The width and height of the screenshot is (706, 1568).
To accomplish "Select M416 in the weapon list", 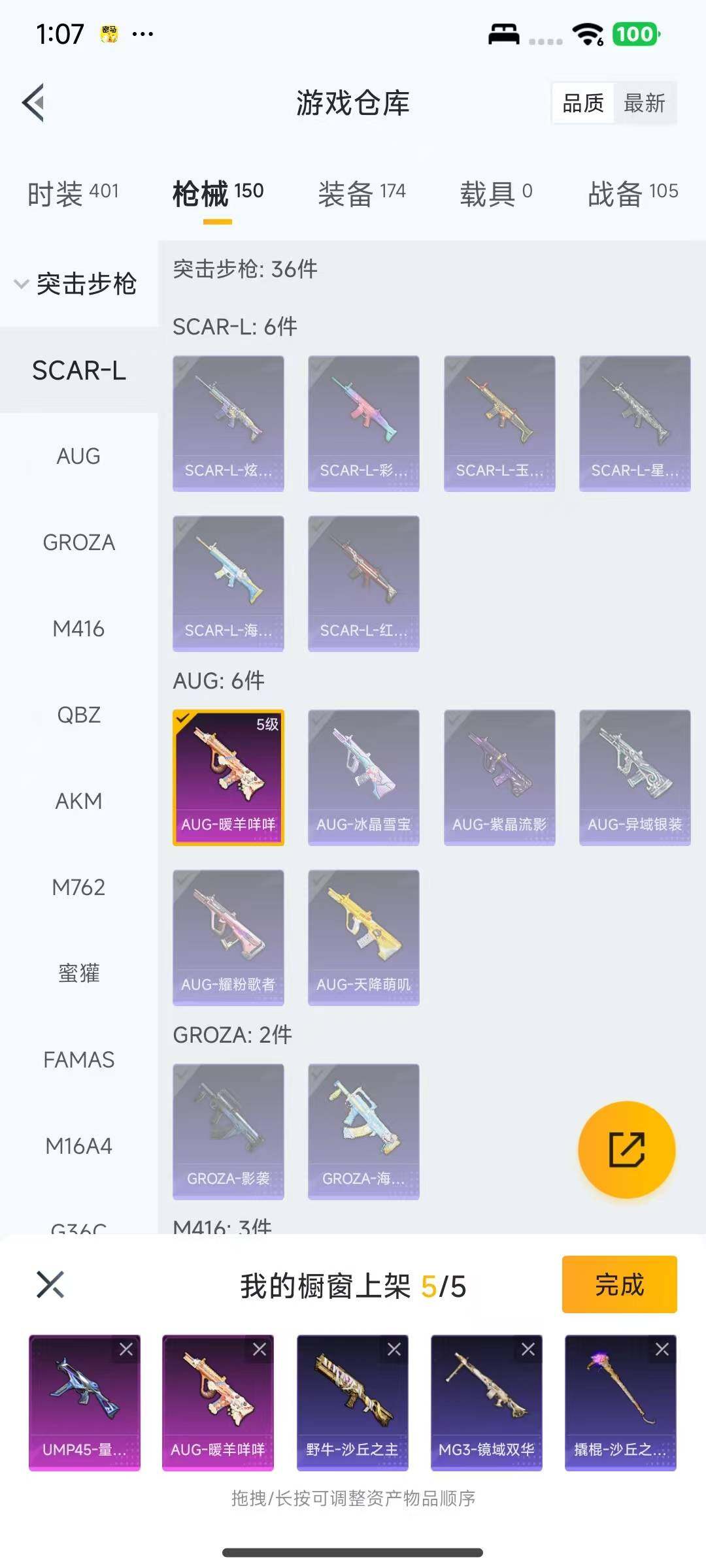I will pyautogui.click(x=78, y=629).
